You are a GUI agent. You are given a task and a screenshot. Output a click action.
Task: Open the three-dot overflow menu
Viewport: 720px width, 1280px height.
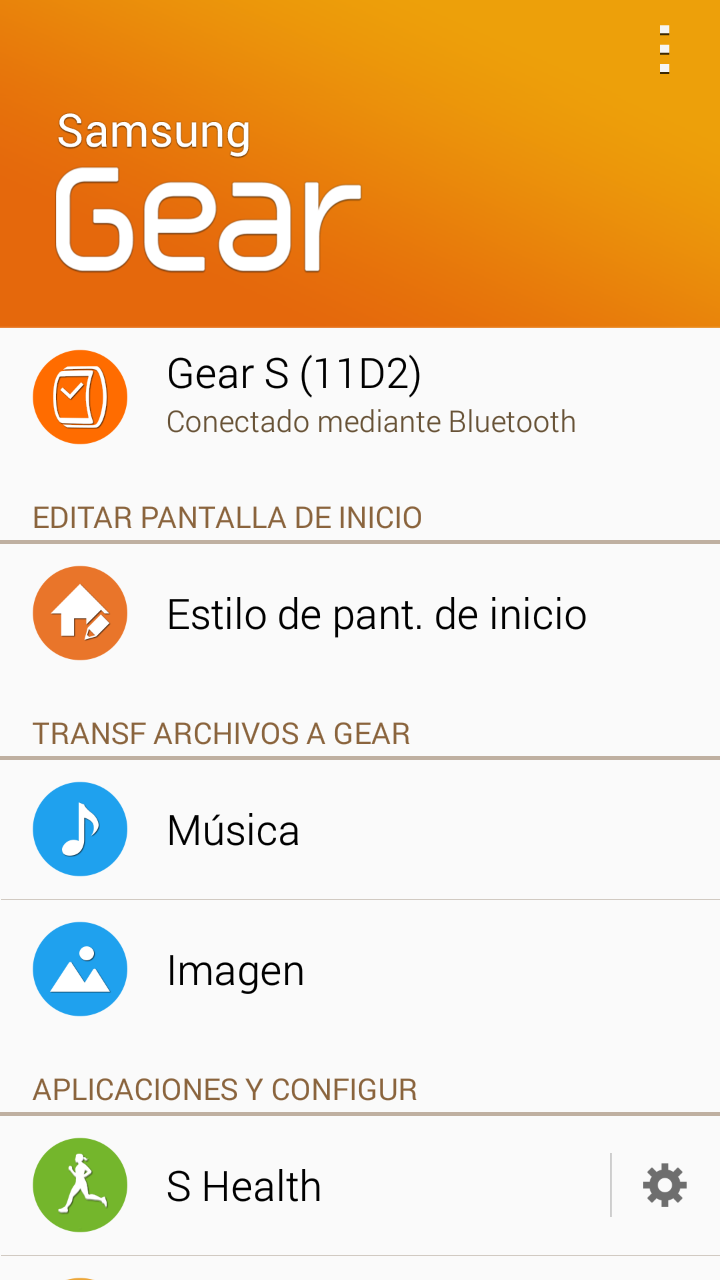pyautogui.click(x=664, y=49)
